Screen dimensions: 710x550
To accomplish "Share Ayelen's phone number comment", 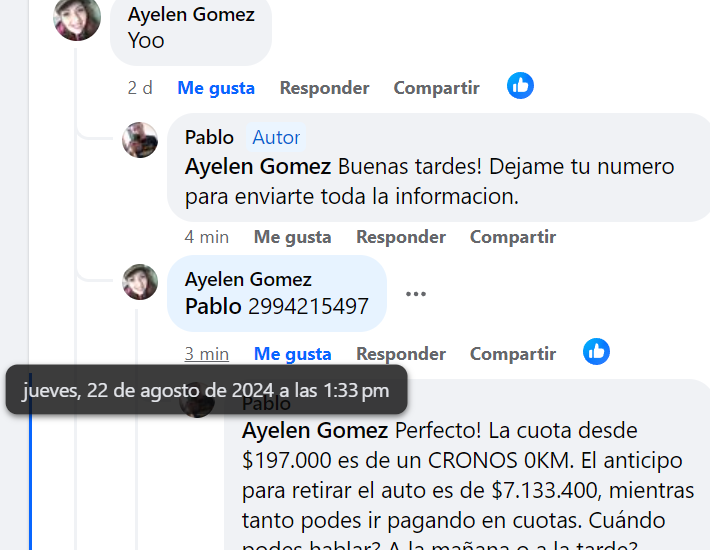I will pos(513,354).
